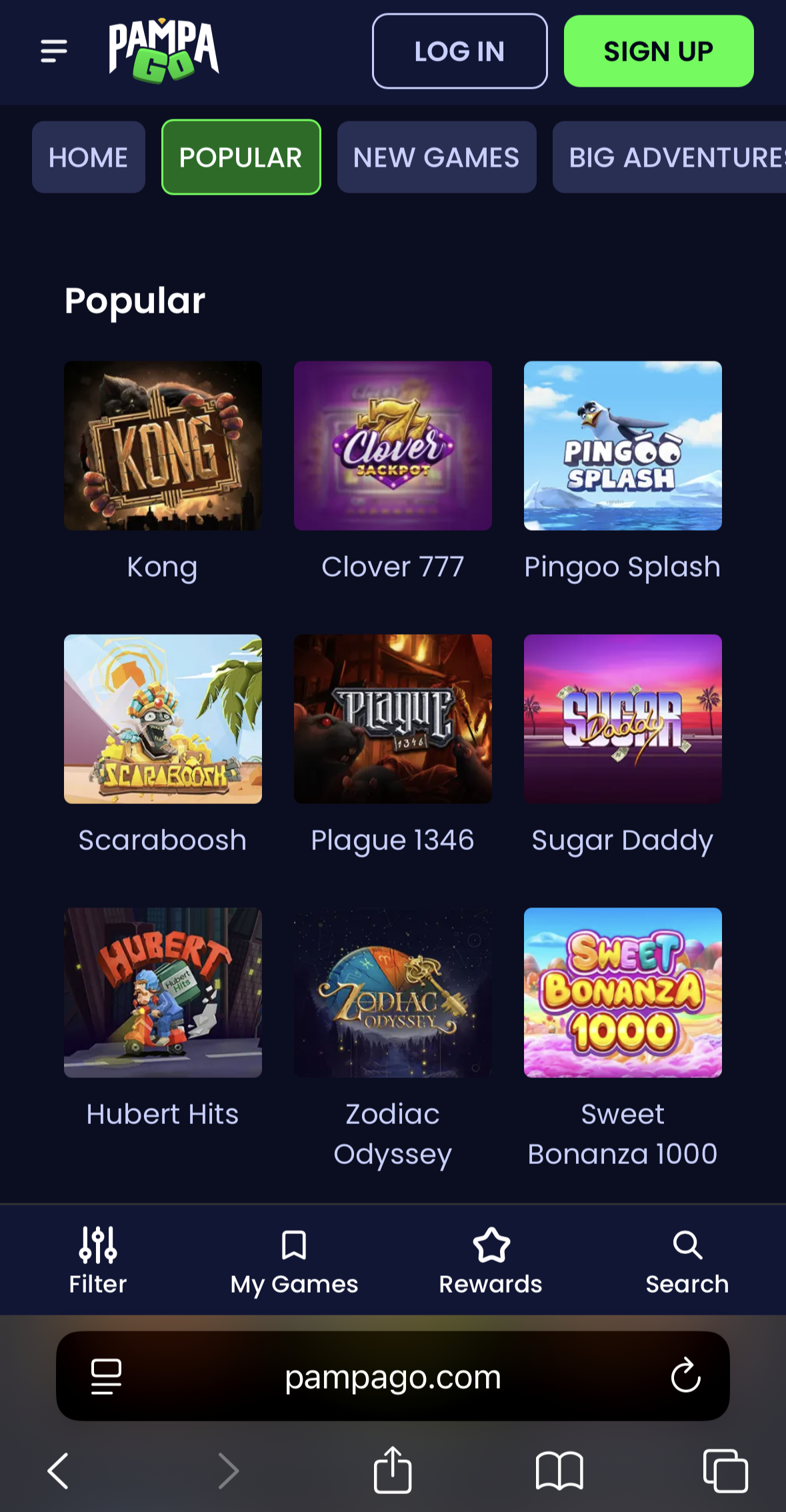Open the game Search
This screenshot has height=1512, width=786.
coord(687,1260)
